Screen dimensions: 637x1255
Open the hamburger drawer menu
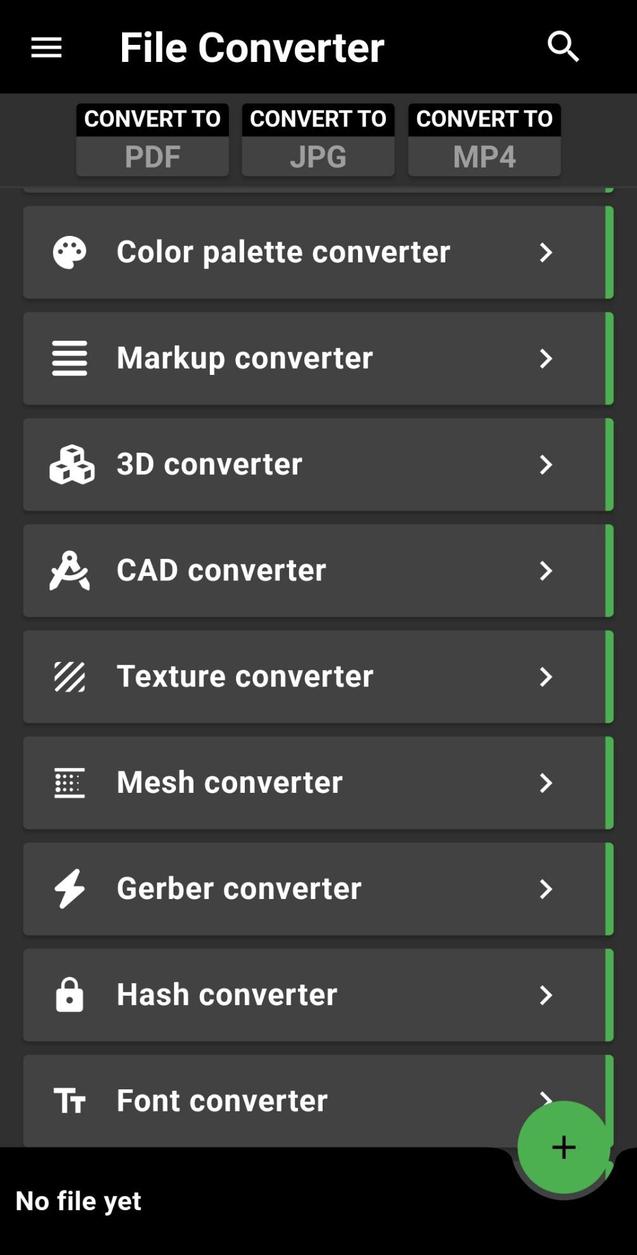(x=47, y=47)
